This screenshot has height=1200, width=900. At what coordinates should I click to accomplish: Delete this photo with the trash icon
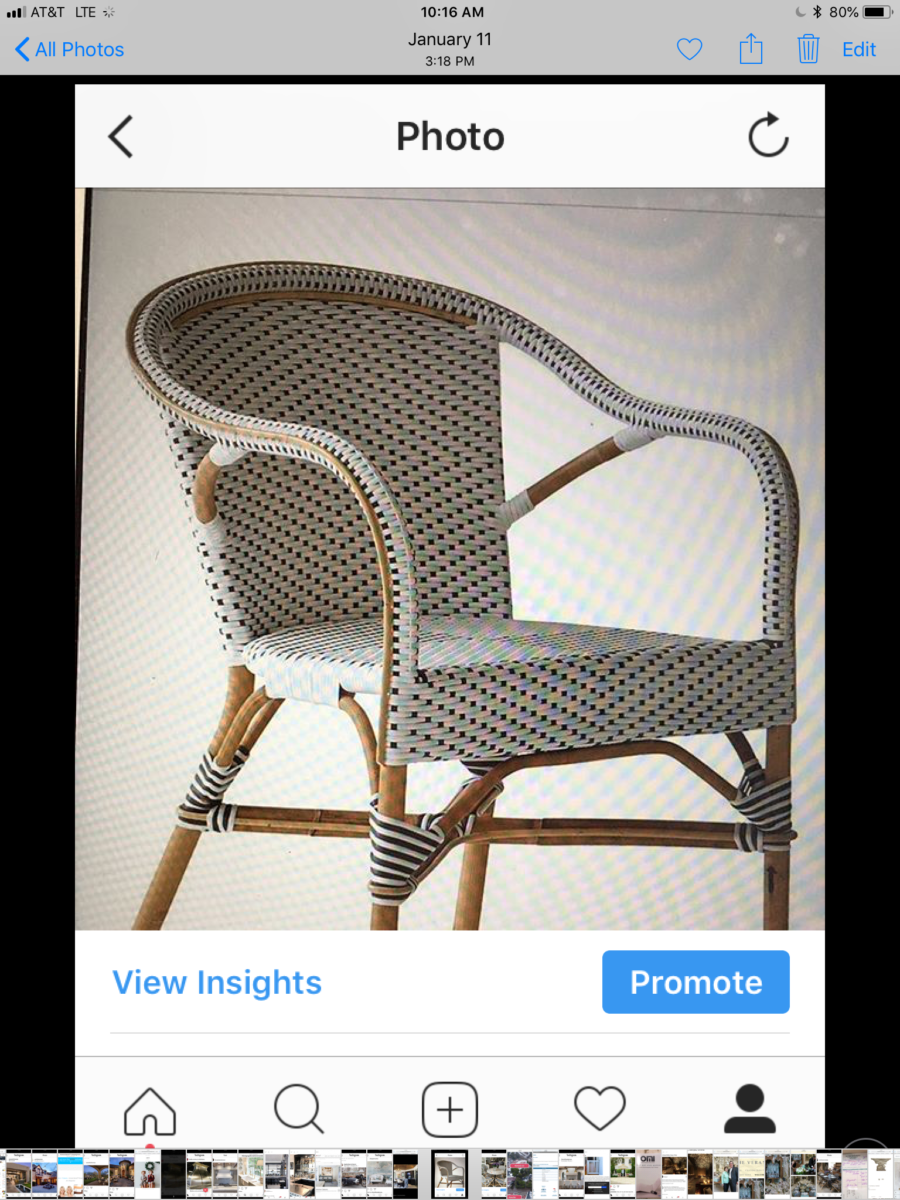tap(808, 48)
